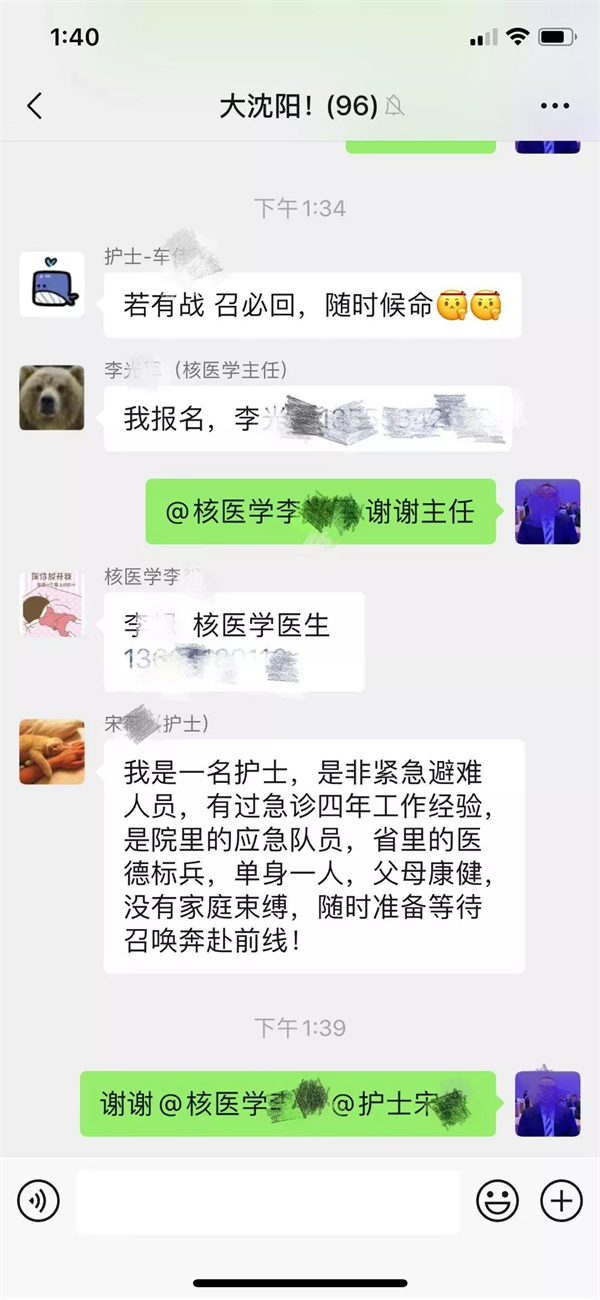Open the emoji picker
Screen dimensions: 600x1300
(496, 1200)
